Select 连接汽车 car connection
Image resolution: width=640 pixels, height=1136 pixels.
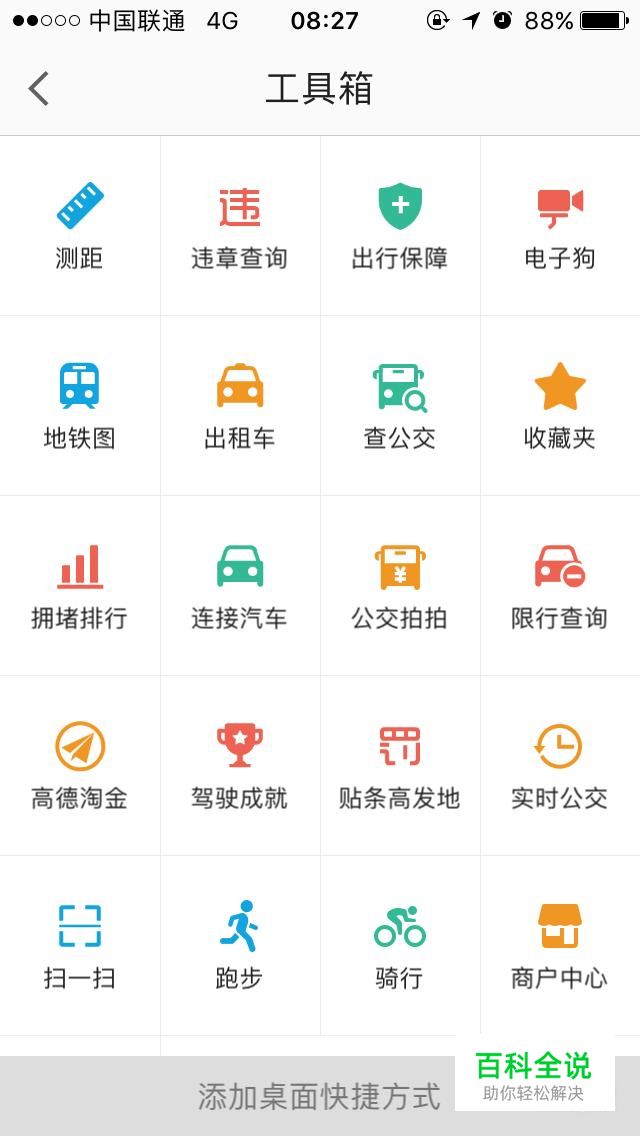[x=240, y=585]
